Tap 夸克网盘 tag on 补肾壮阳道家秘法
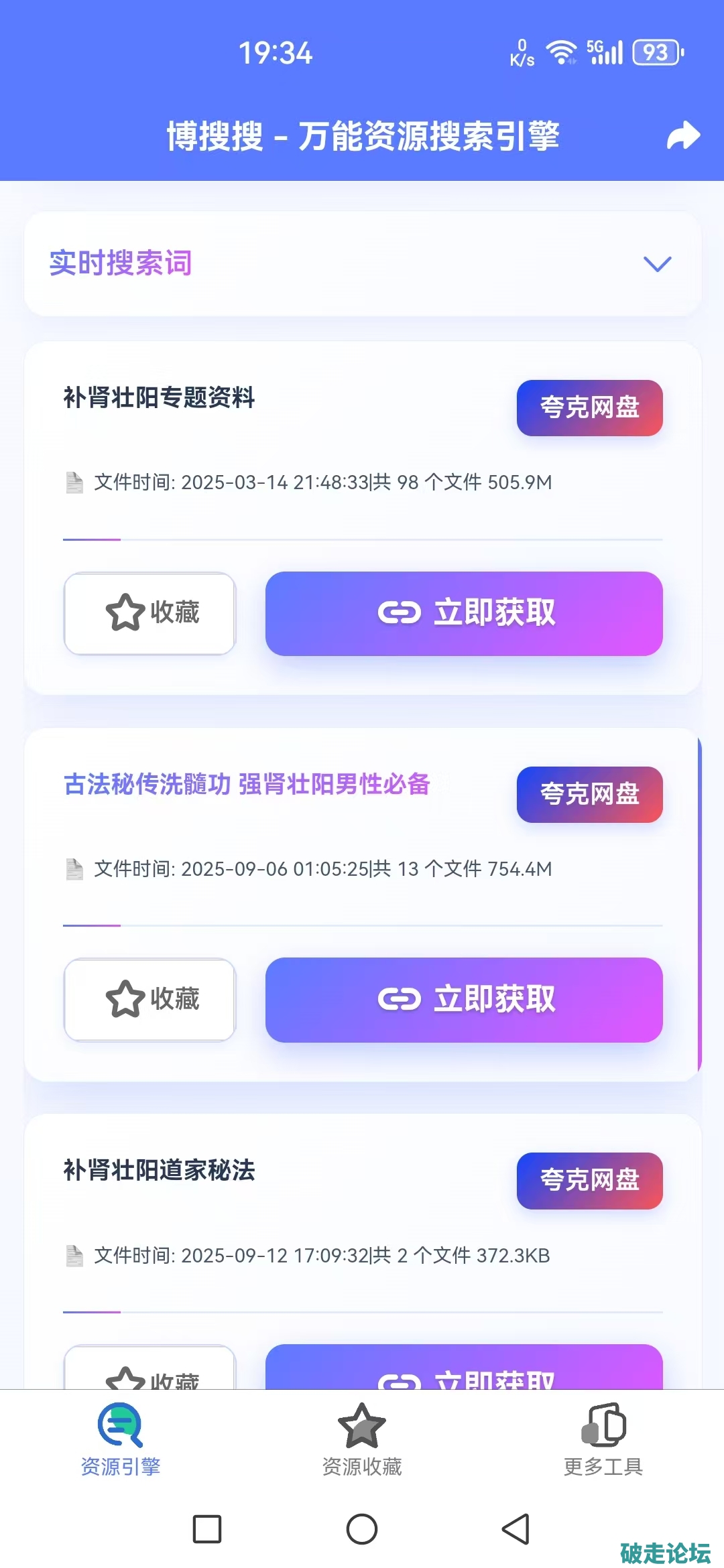724x1568 pixels. click(x=589, y=1181)
